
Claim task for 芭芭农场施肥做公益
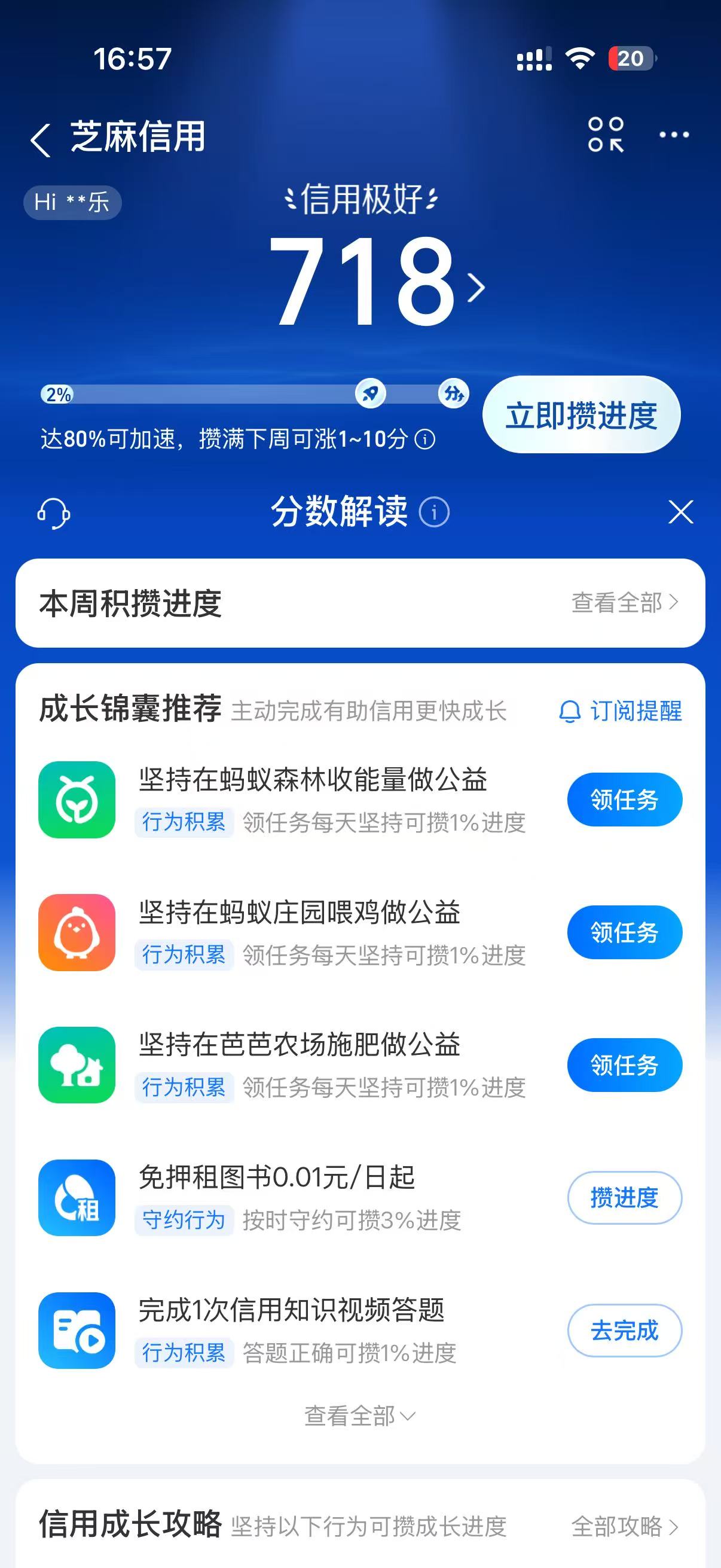624,1064
